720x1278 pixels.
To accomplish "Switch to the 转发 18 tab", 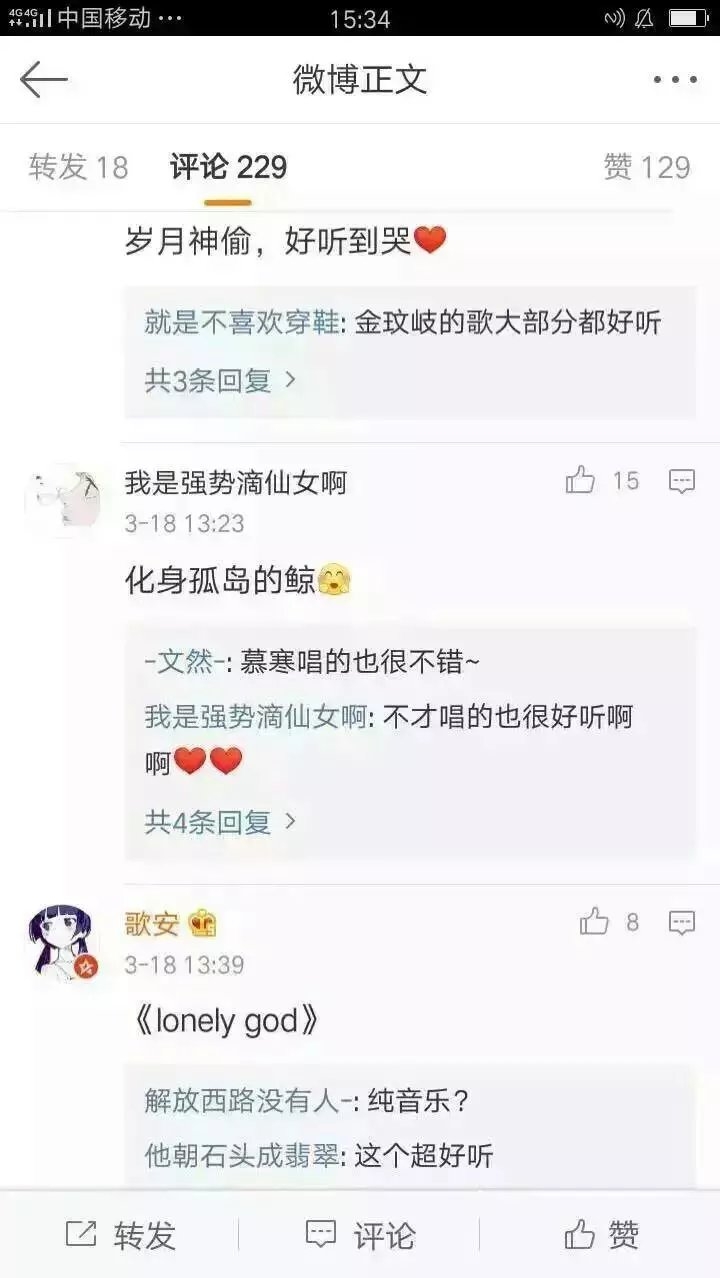I will pyautogui.click(x=78, y=167).
